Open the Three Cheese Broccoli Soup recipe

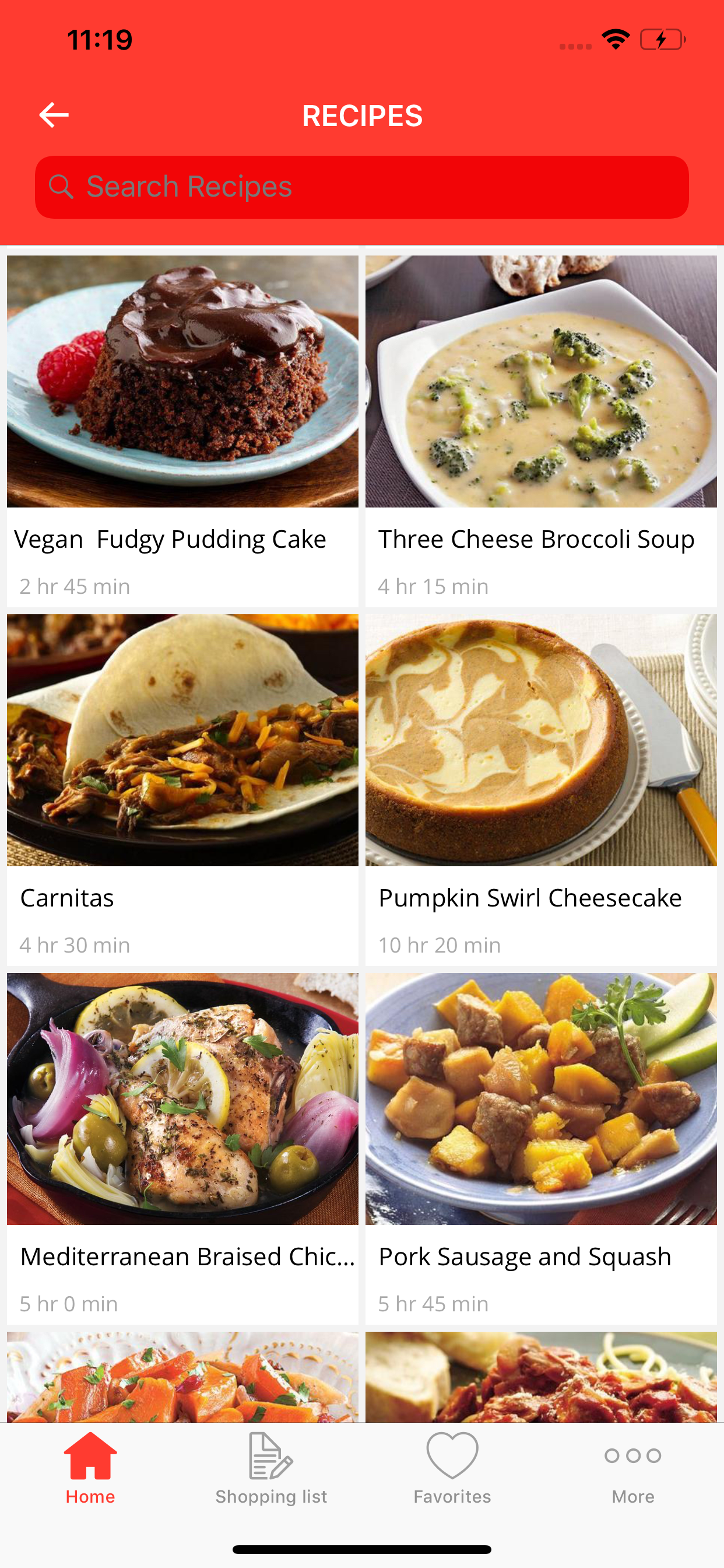541,430
